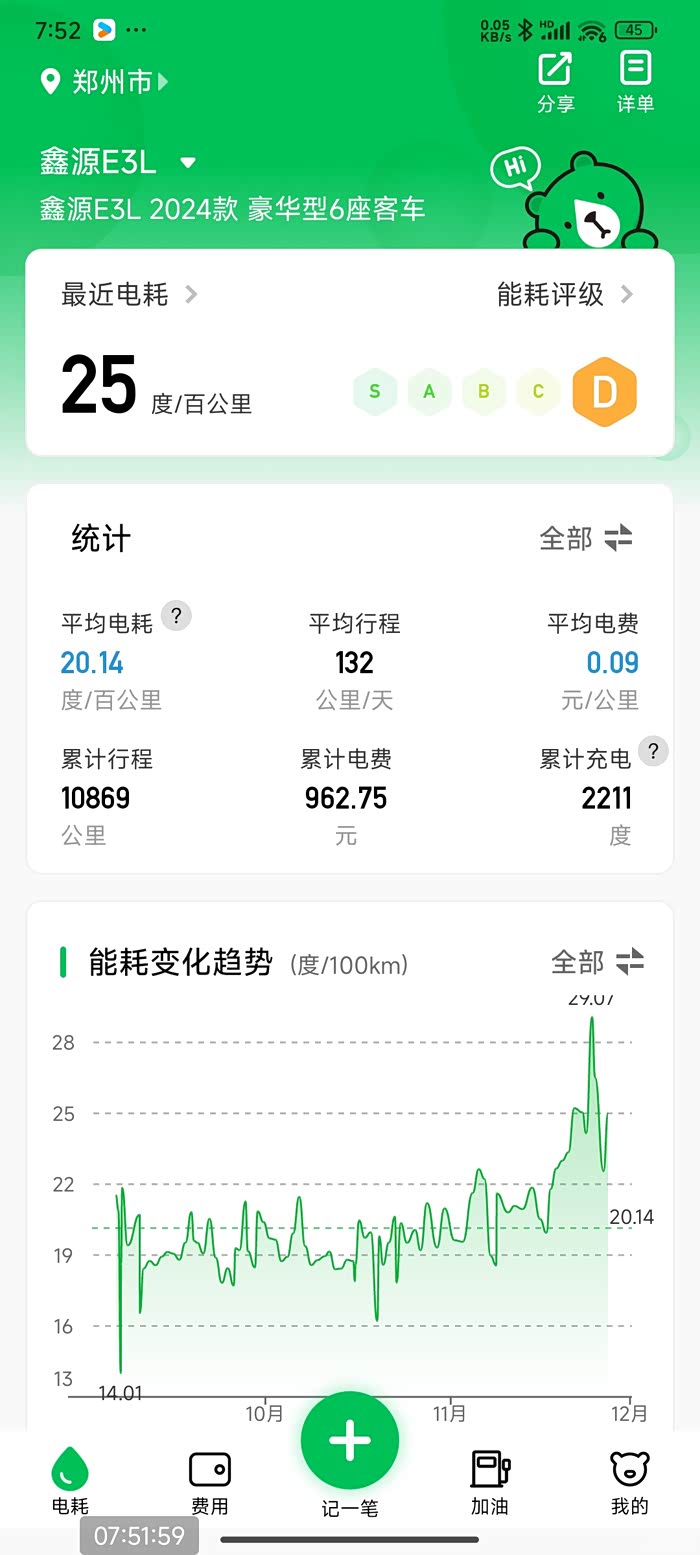Viewport: 700px width, 1555px height.
Task: Expand the 鑫源E3L vehicle dropdown
Action: pyautogui.click(x=188, y=162)
